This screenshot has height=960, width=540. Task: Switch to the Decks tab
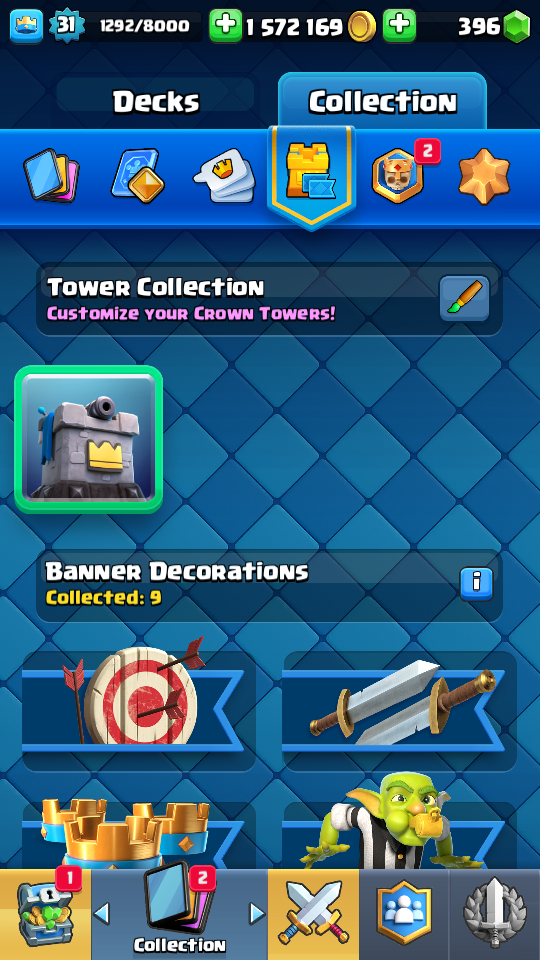156,102
